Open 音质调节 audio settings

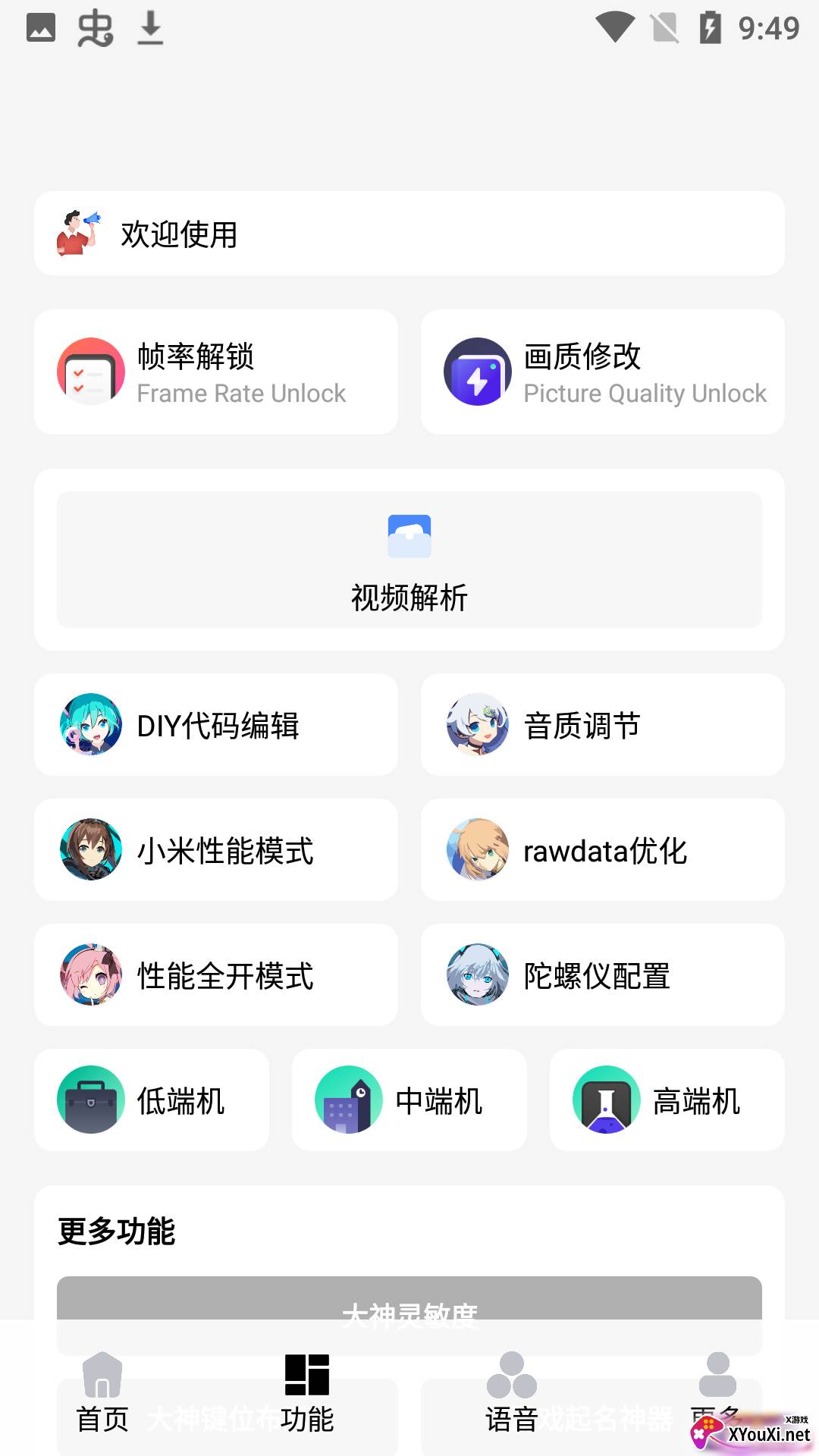[x=603, y=725]
